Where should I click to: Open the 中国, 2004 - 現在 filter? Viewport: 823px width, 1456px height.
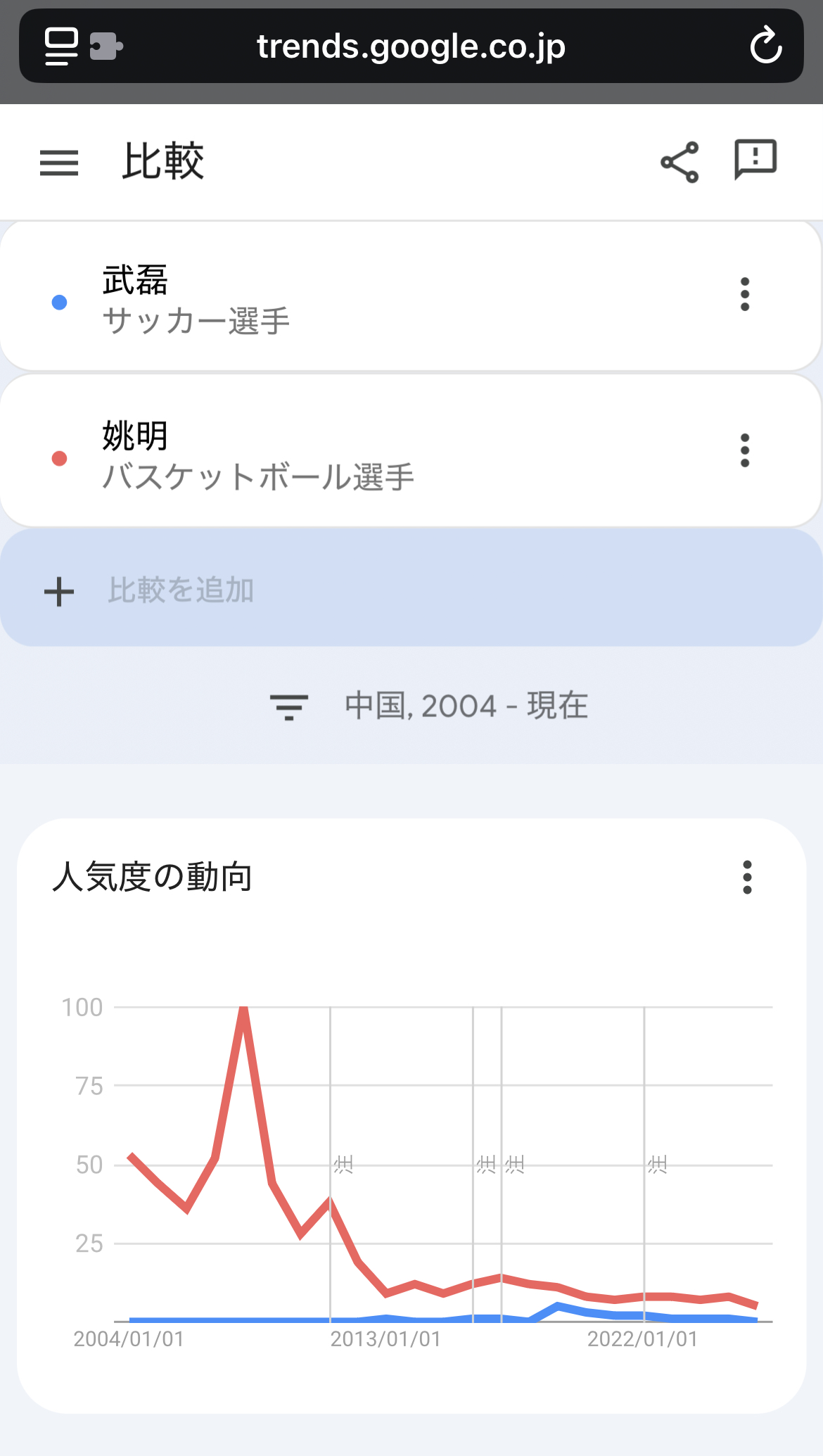[x=429, y=706]
